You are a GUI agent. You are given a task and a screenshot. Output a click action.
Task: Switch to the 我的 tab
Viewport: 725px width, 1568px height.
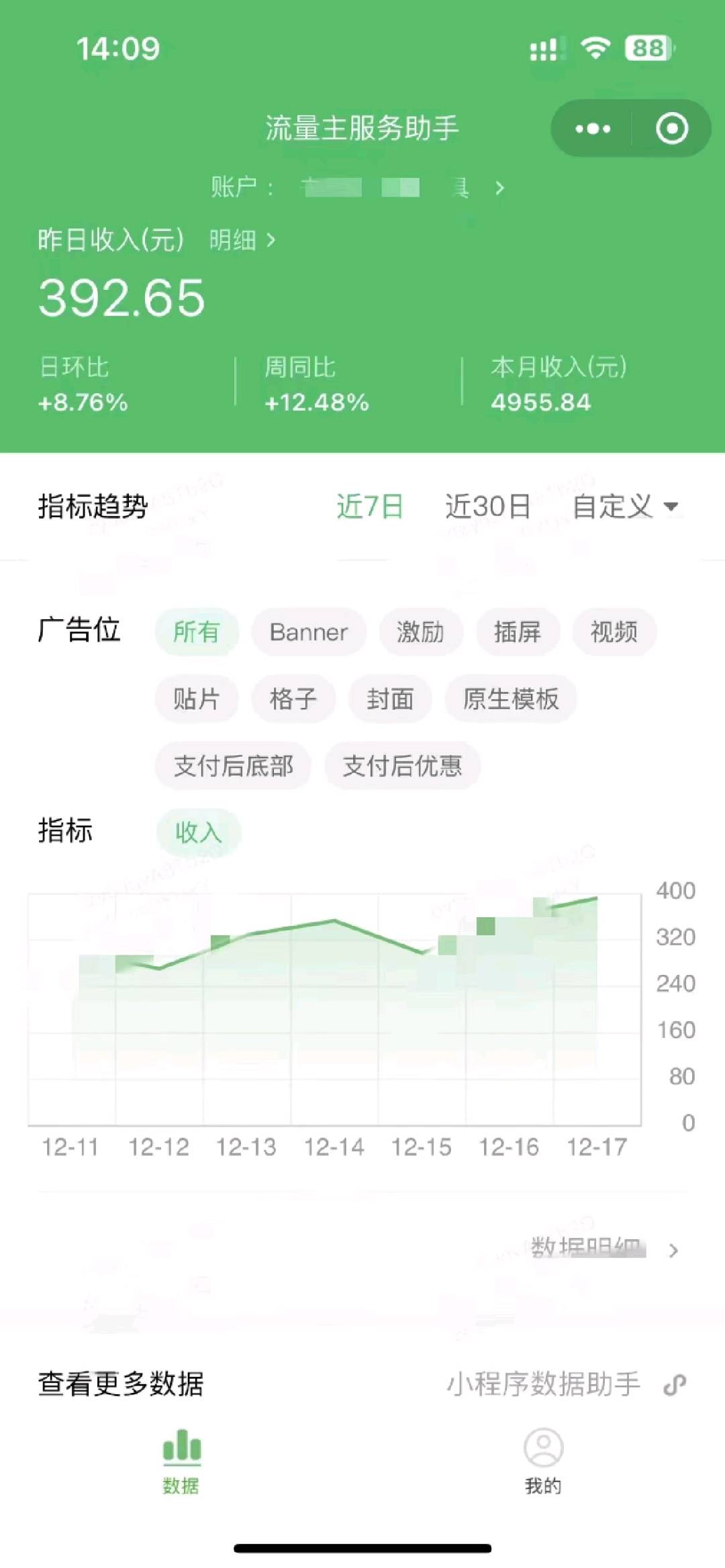pyautogui.click(x=543, y=1461)
